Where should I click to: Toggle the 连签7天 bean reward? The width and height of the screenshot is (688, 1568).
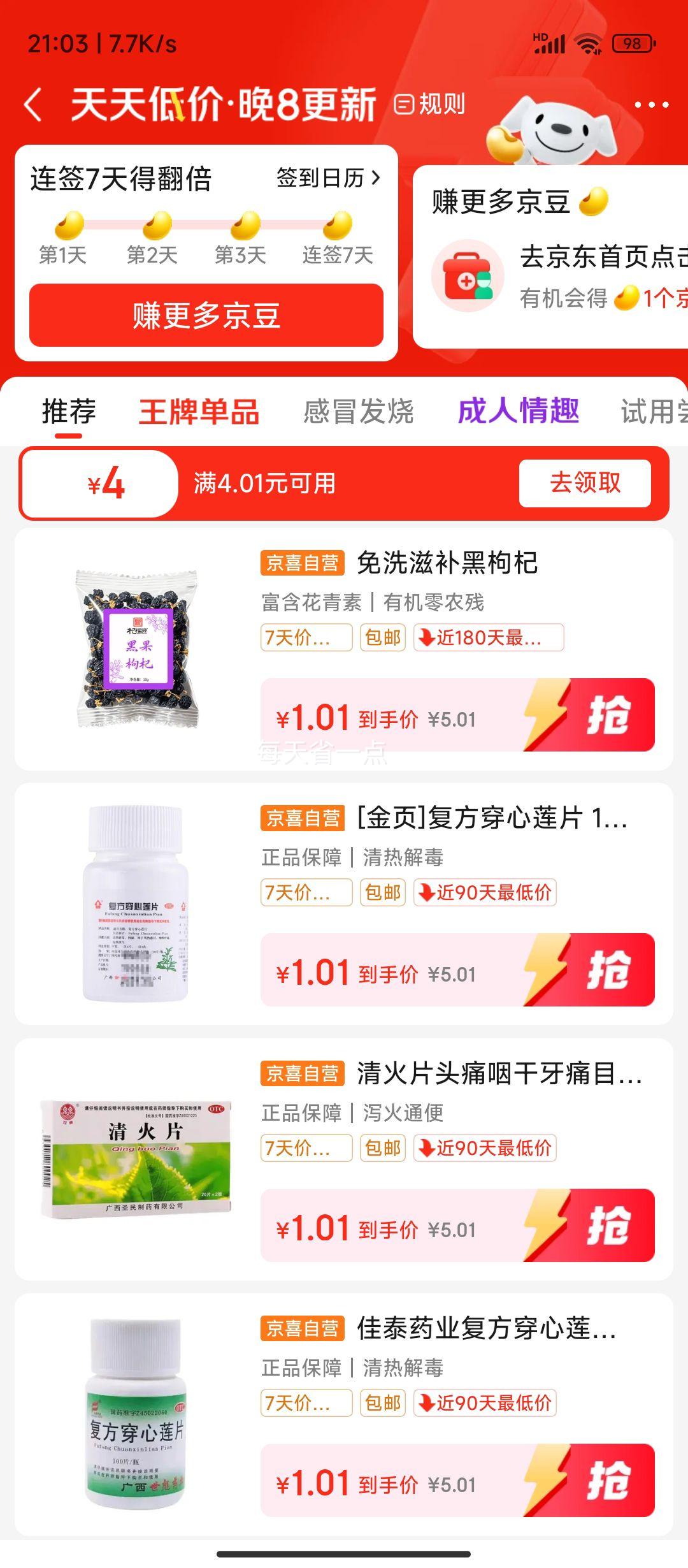click(x=336, y=224)
